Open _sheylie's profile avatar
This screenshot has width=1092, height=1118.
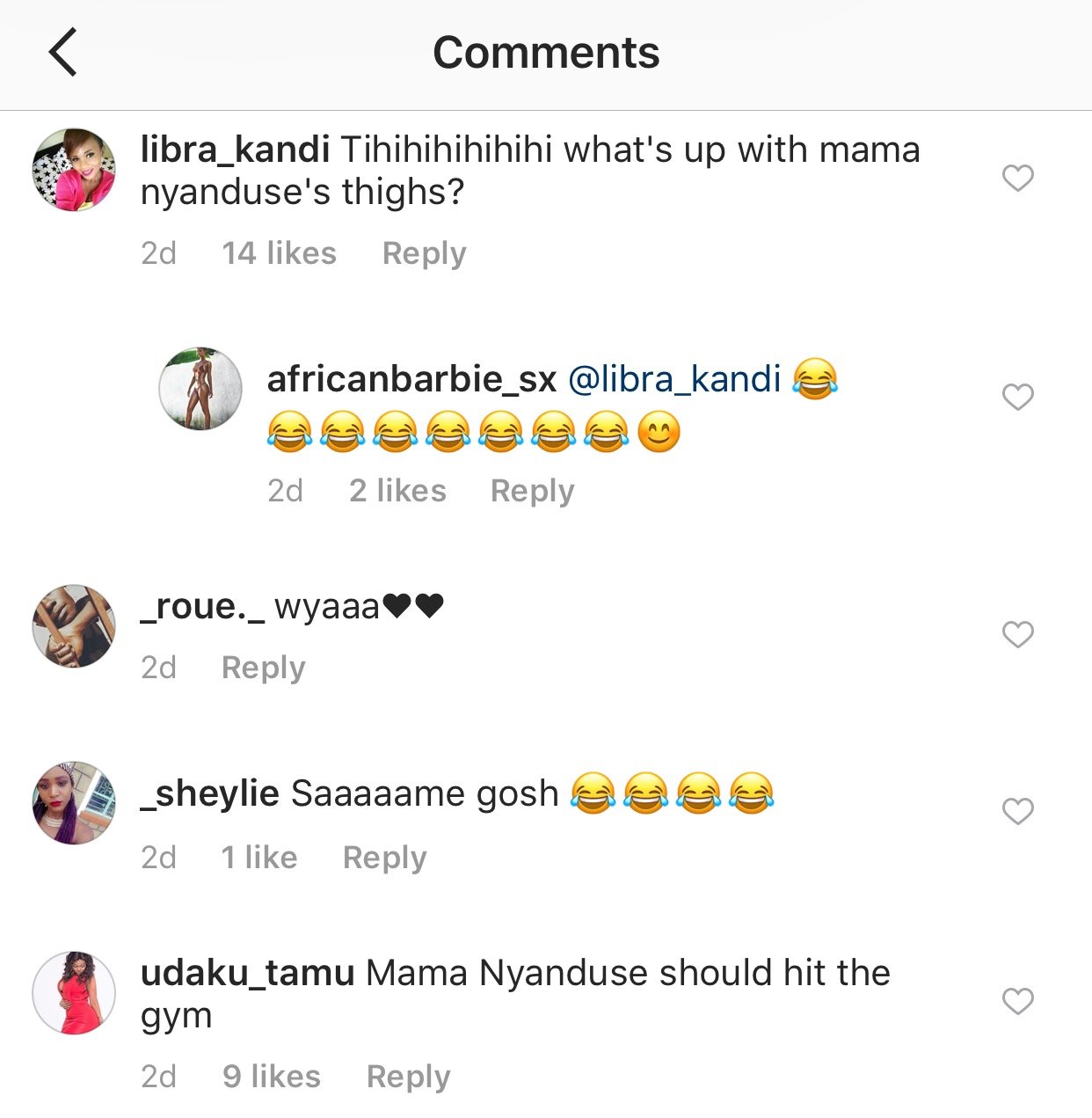[74, 803]
